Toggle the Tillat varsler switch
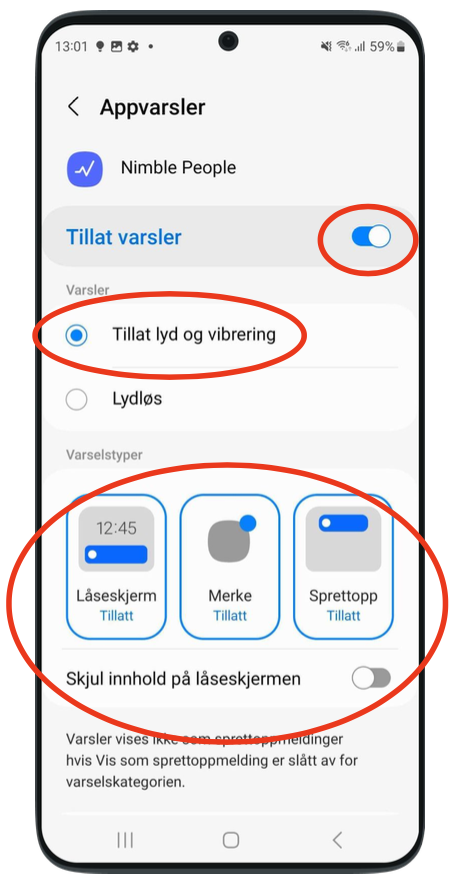This screenshot has height=886, width=455. [x=371, y=237]
